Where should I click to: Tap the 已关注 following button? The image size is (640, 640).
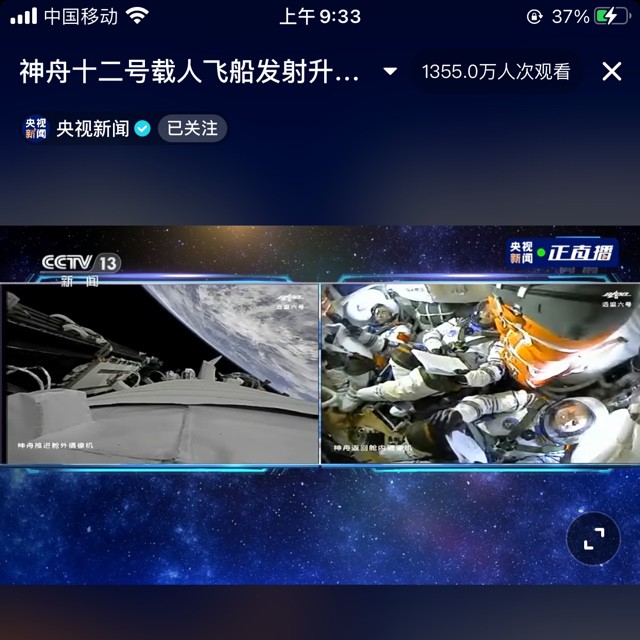click(x=192, y=128)
